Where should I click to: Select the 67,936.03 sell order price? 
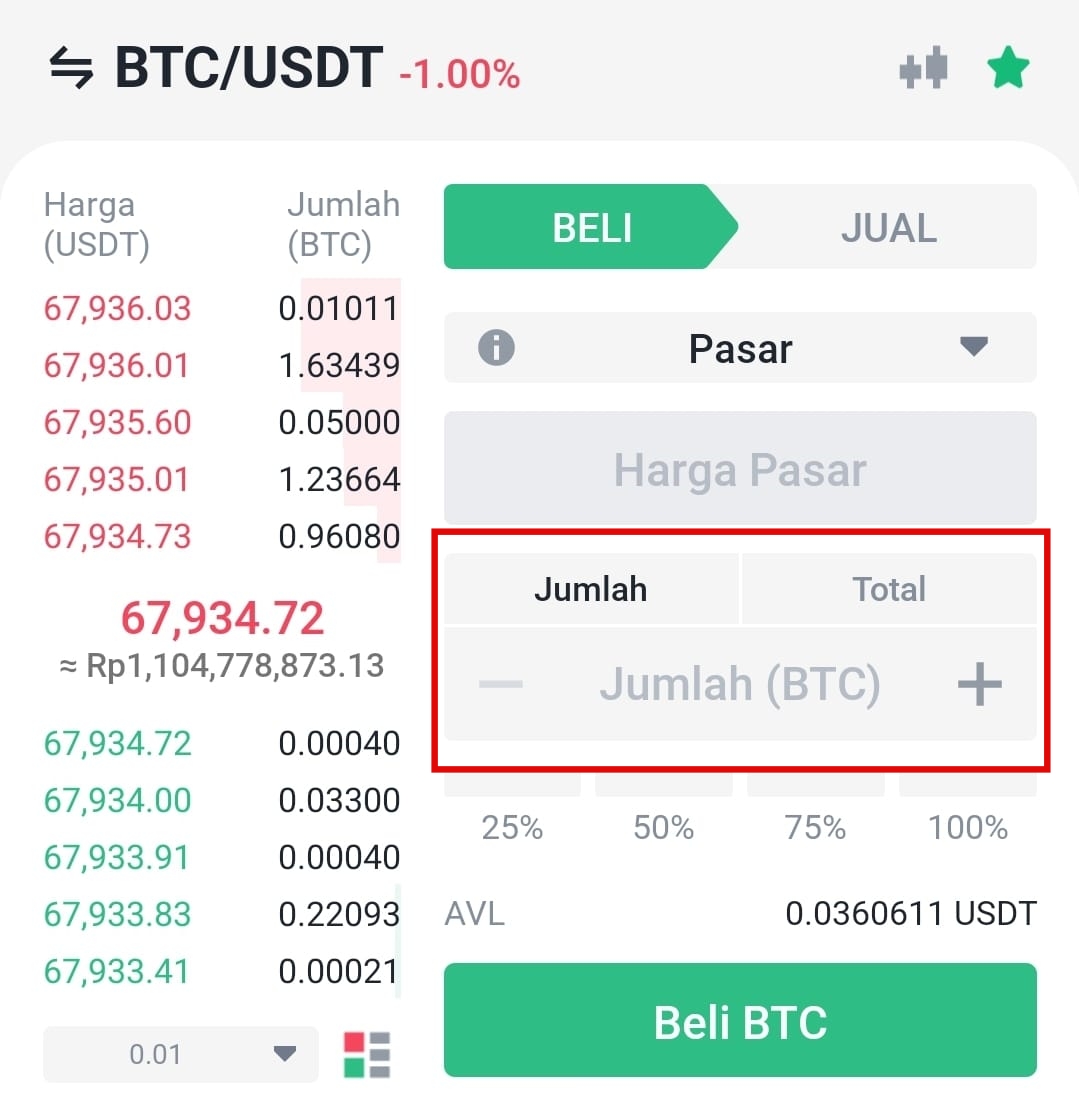[117, 308]
